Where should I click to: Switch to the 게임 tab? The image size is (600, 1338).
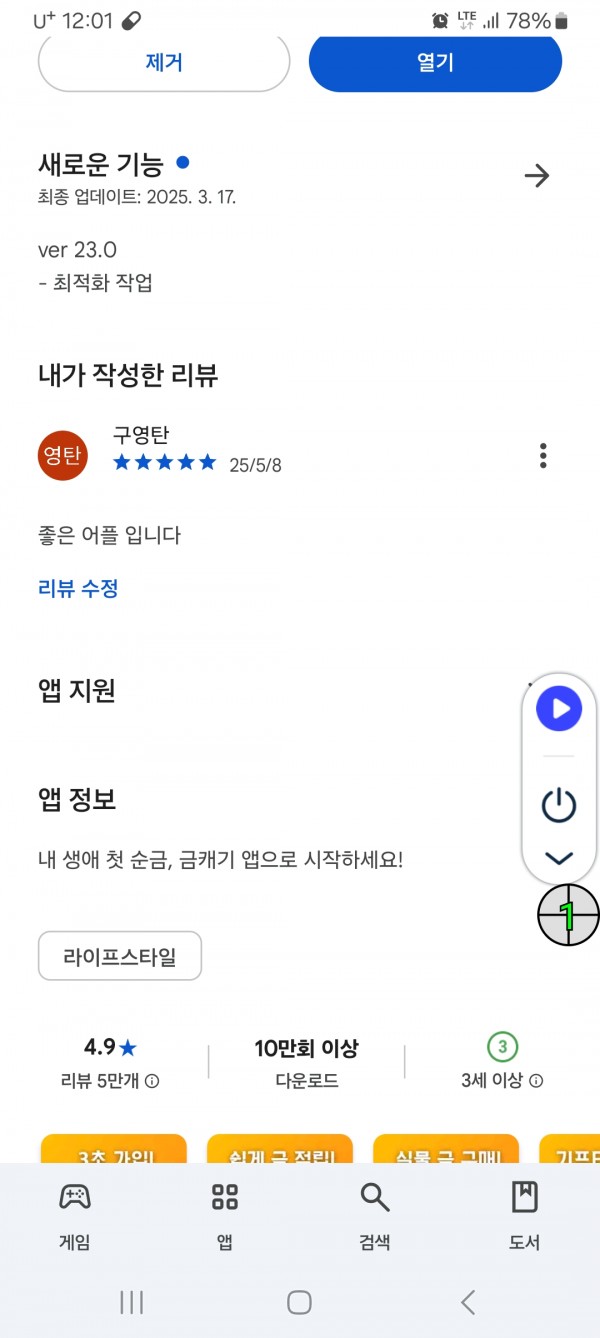pos(75,1215)
